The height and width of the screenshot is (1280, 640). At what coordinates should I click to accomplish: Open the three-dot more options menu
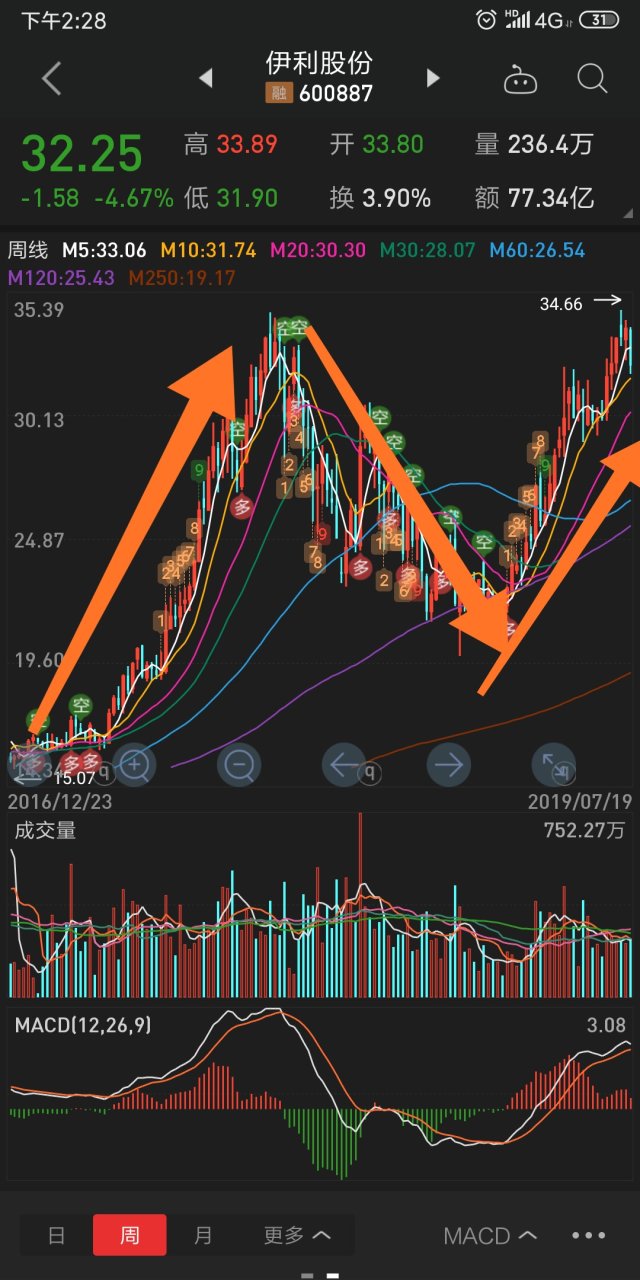[589, 1236]
